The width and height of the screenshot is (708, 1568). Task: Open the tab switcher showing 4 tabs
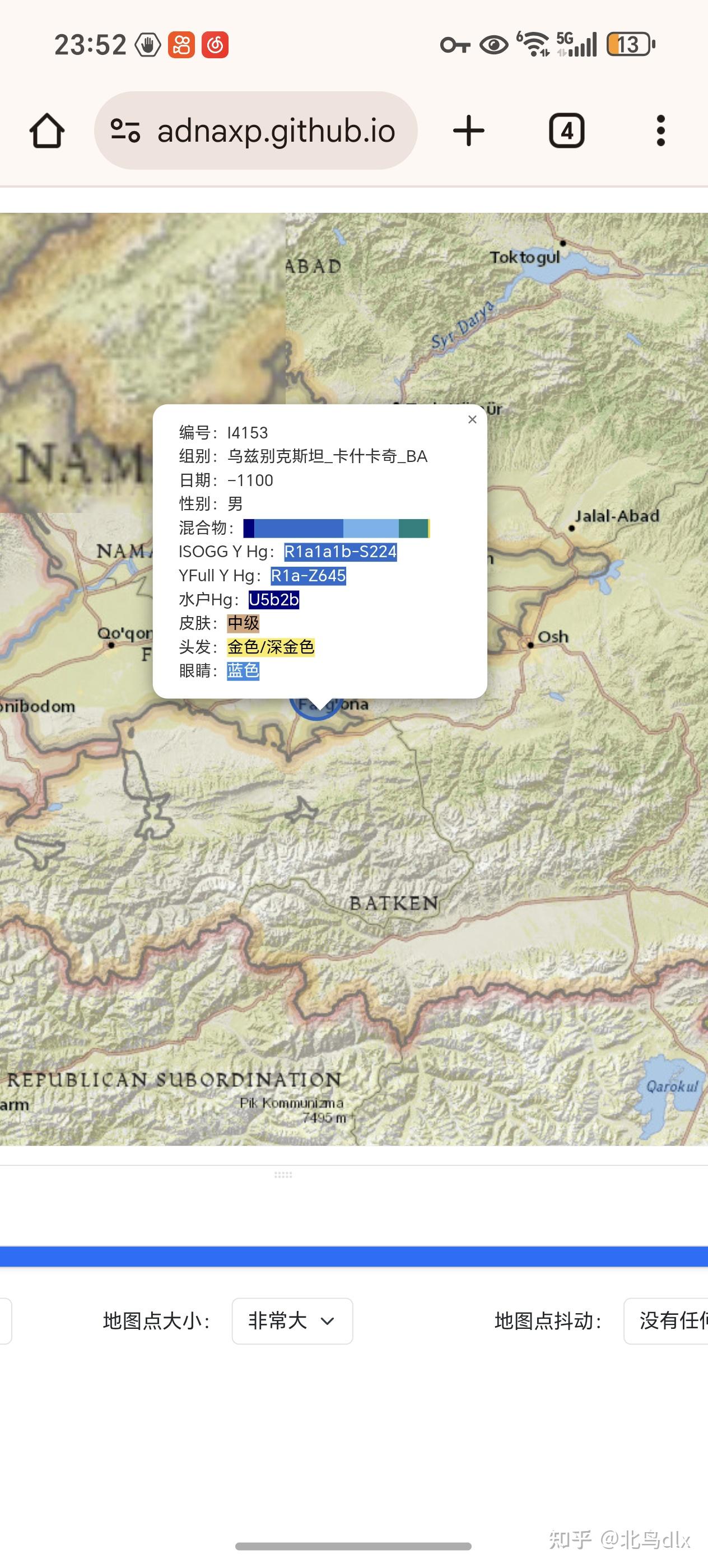(566, 131)
